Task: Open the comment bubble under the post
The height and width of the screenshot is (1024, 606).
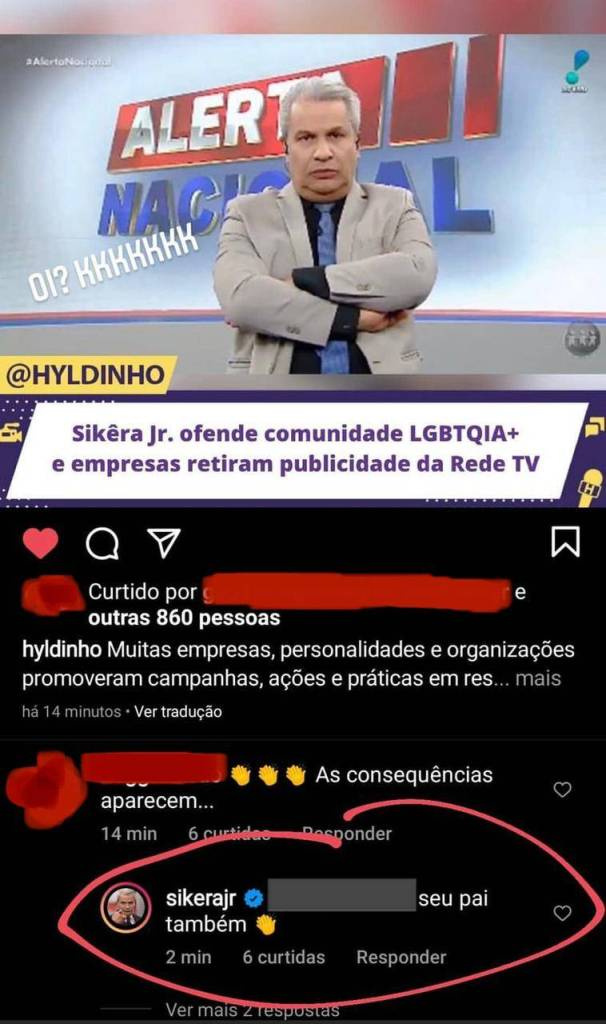Action: [102, 543]
